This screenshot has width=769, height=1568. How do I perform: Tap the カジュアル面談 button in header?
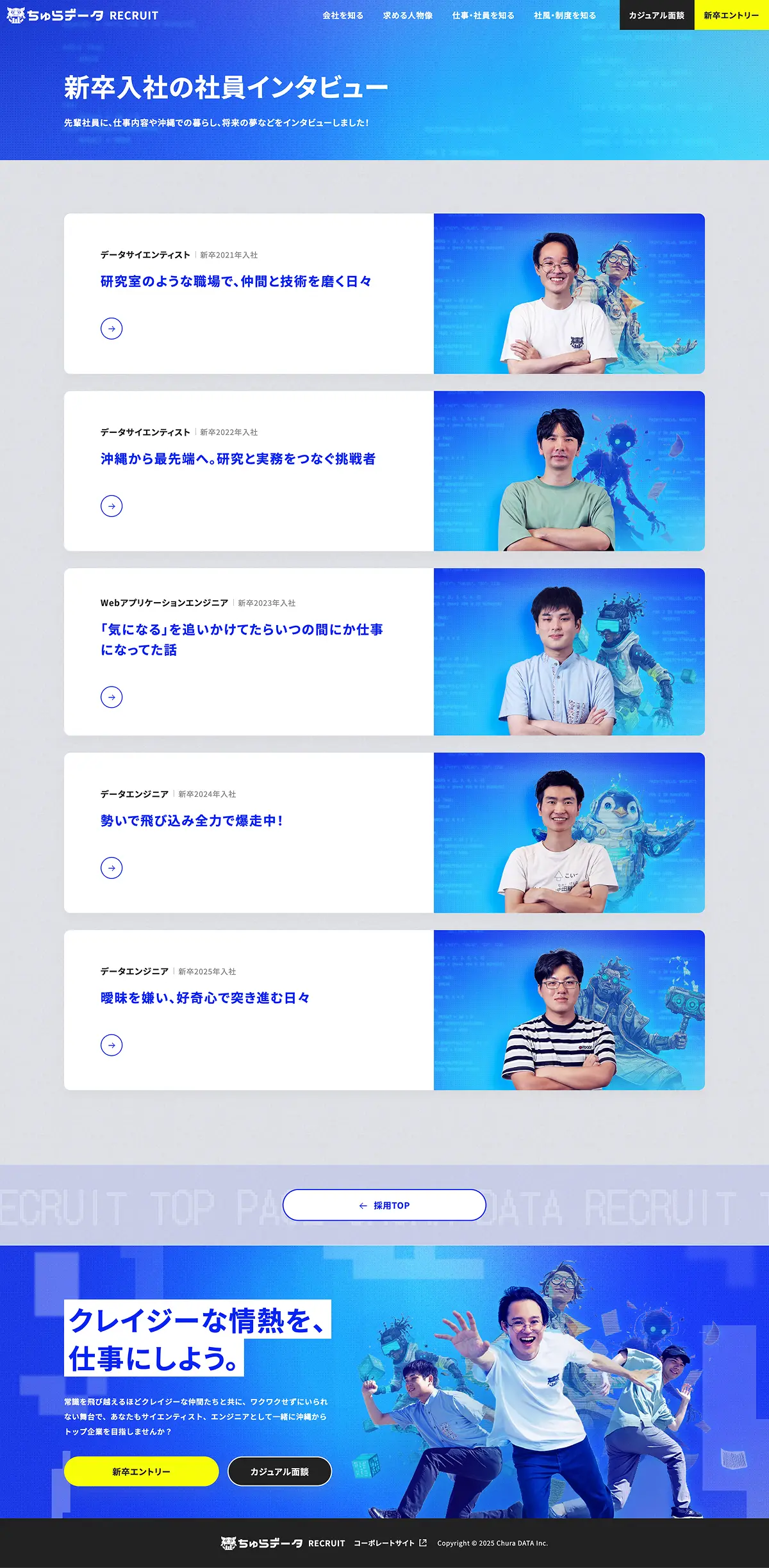pos(656,15)
